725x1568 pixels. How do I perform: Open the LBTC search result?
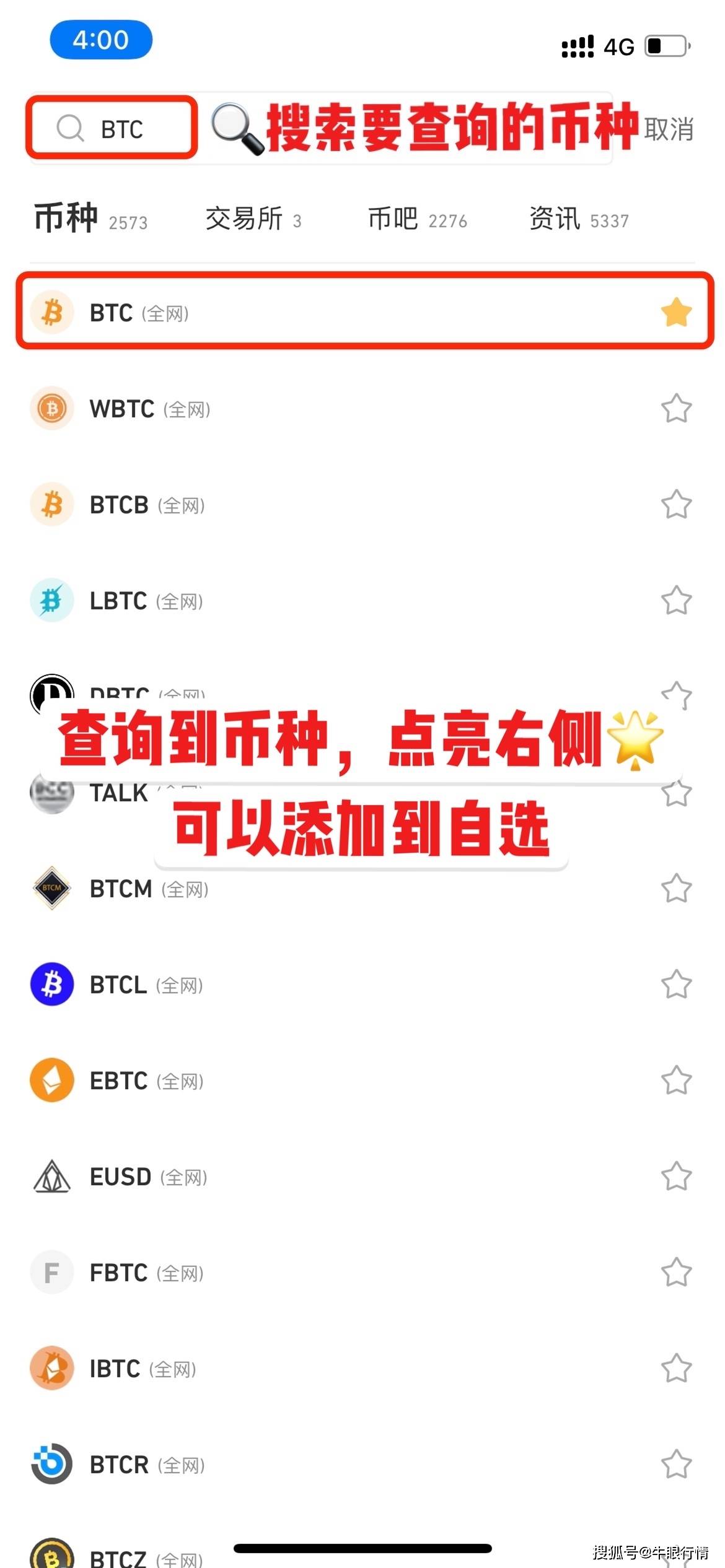point(248,601)
